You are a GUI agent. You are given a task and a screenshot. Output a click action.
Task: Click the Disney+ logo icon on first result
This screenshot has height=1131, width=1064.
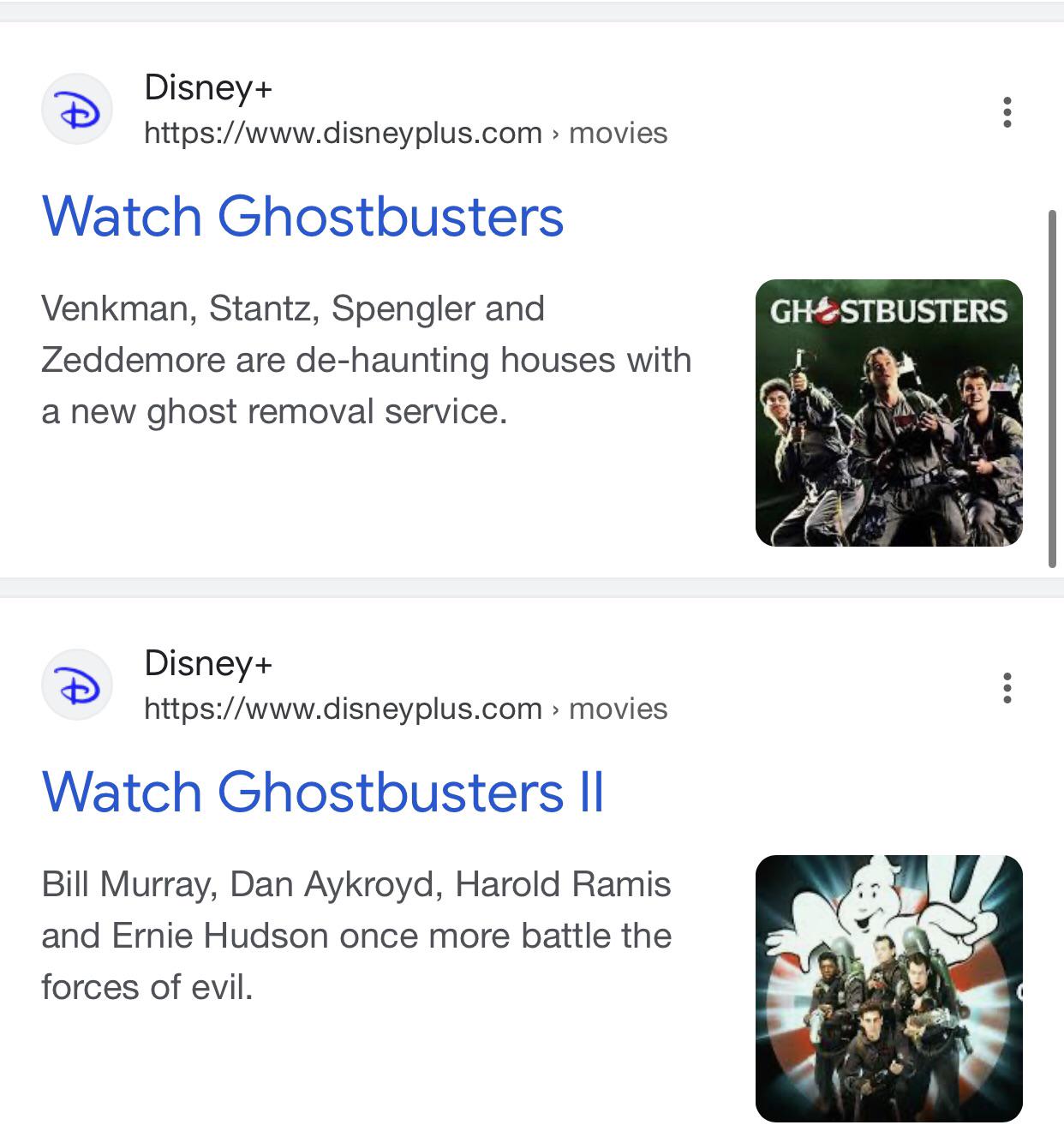click(77, 108)
